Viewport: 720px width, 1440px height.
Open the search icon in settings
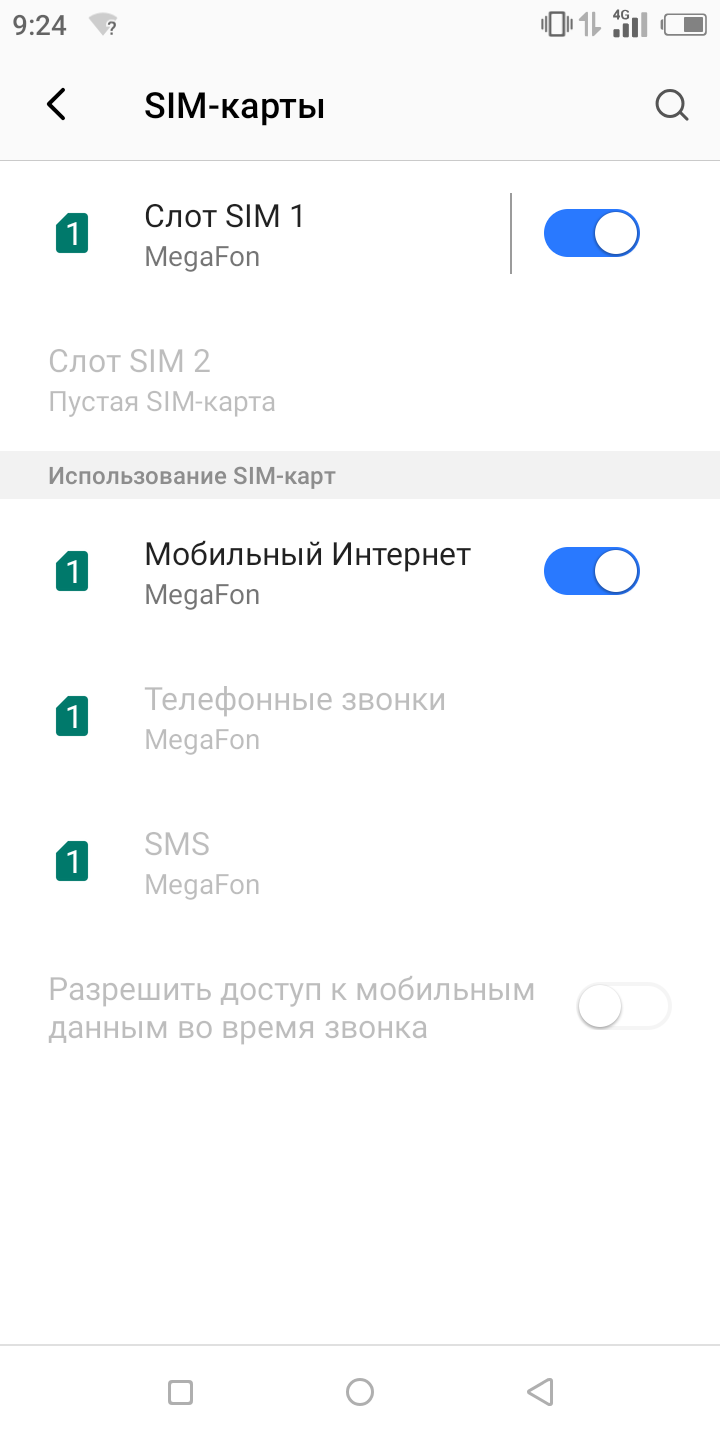pos(671,105)
